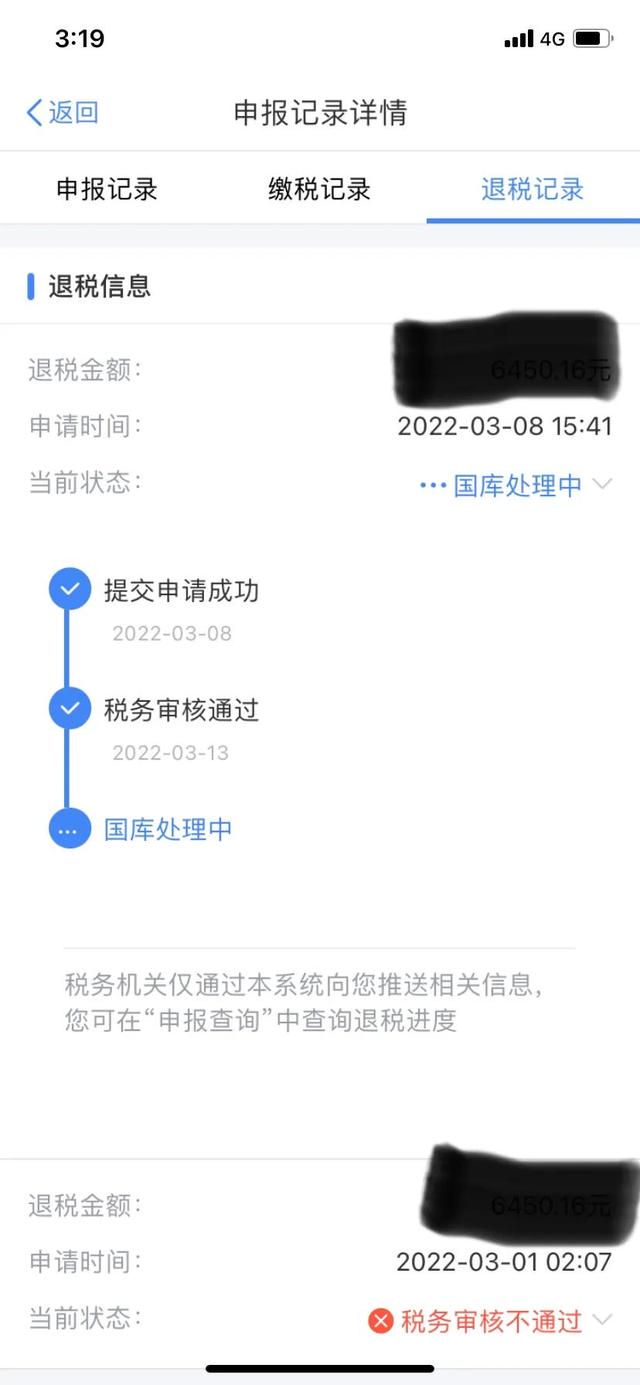Go back via 返回 button
Image resolution: width=640 pixels, height=1385 pixels.
(x=62, y=112)
